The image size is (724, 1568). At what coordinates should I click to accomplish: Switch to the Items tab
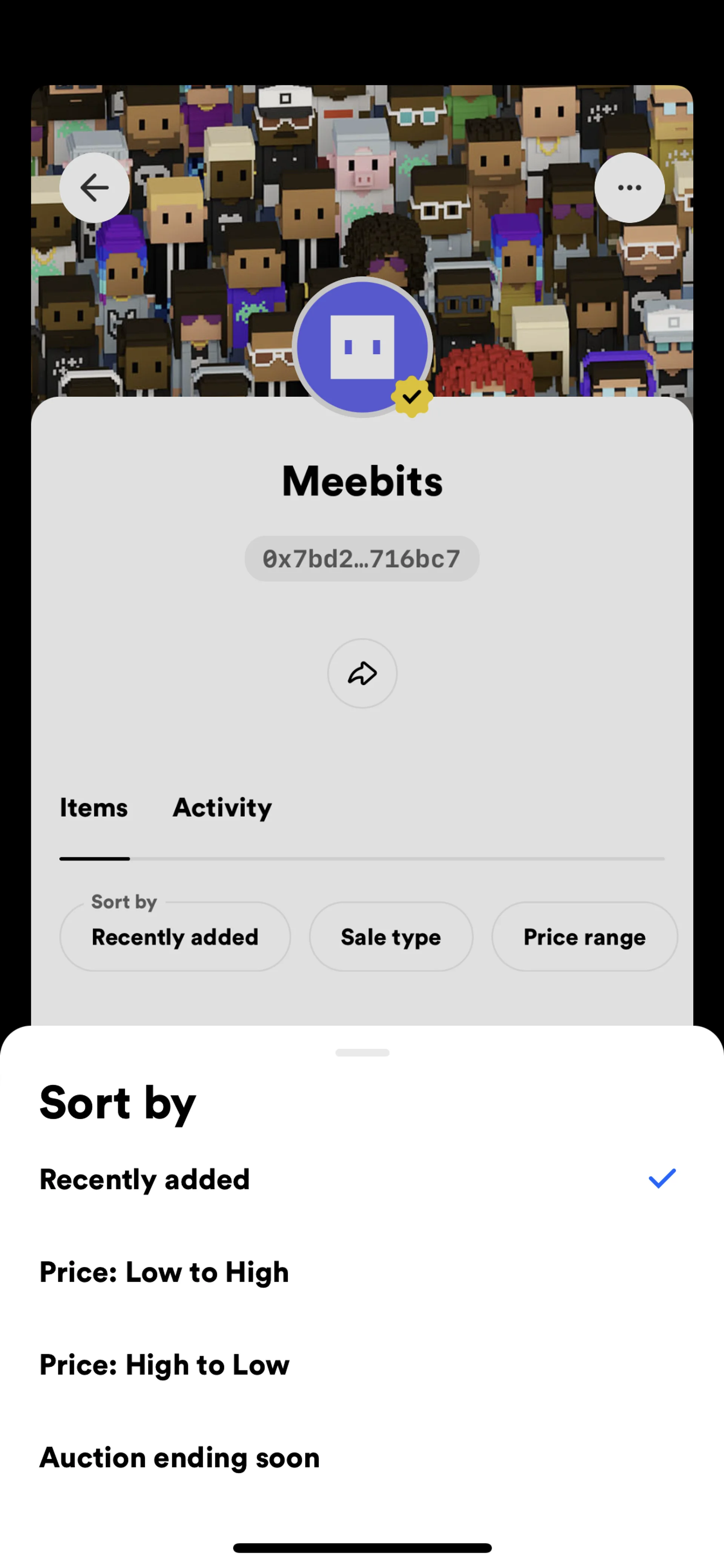[94, 808]
